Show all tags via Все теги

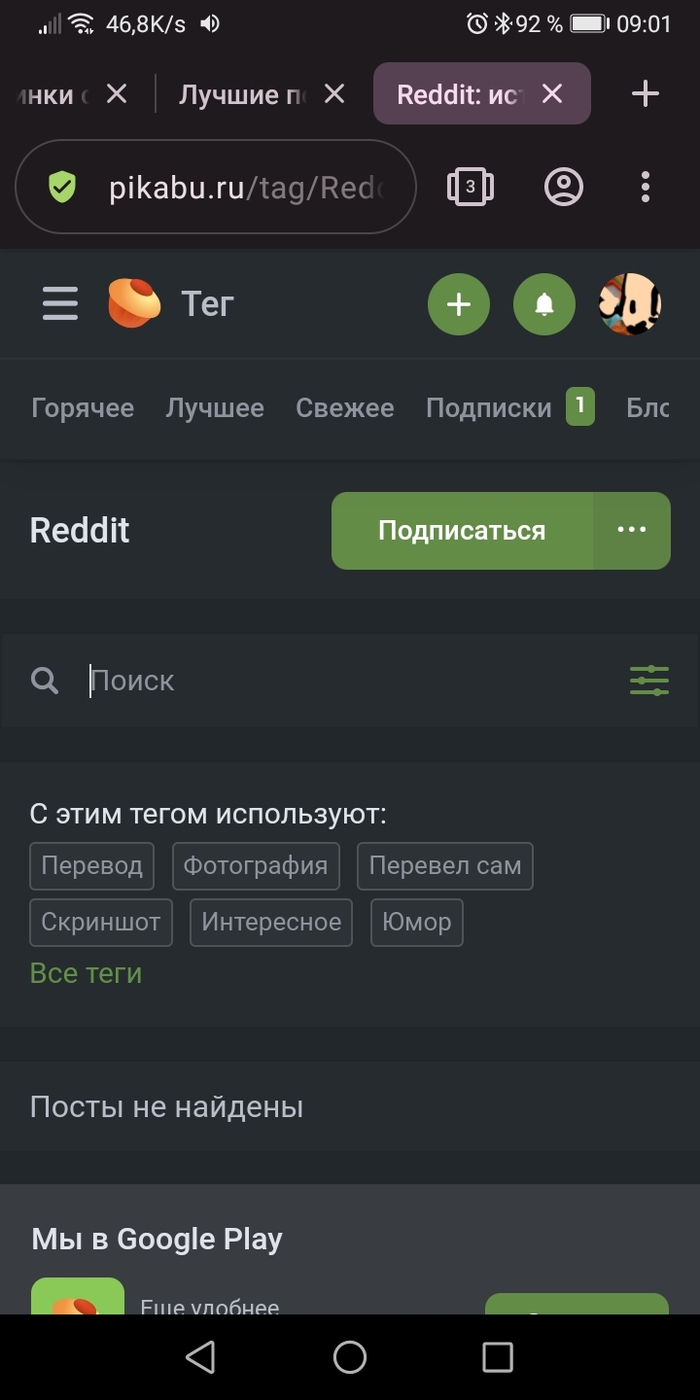pos(86,973)
